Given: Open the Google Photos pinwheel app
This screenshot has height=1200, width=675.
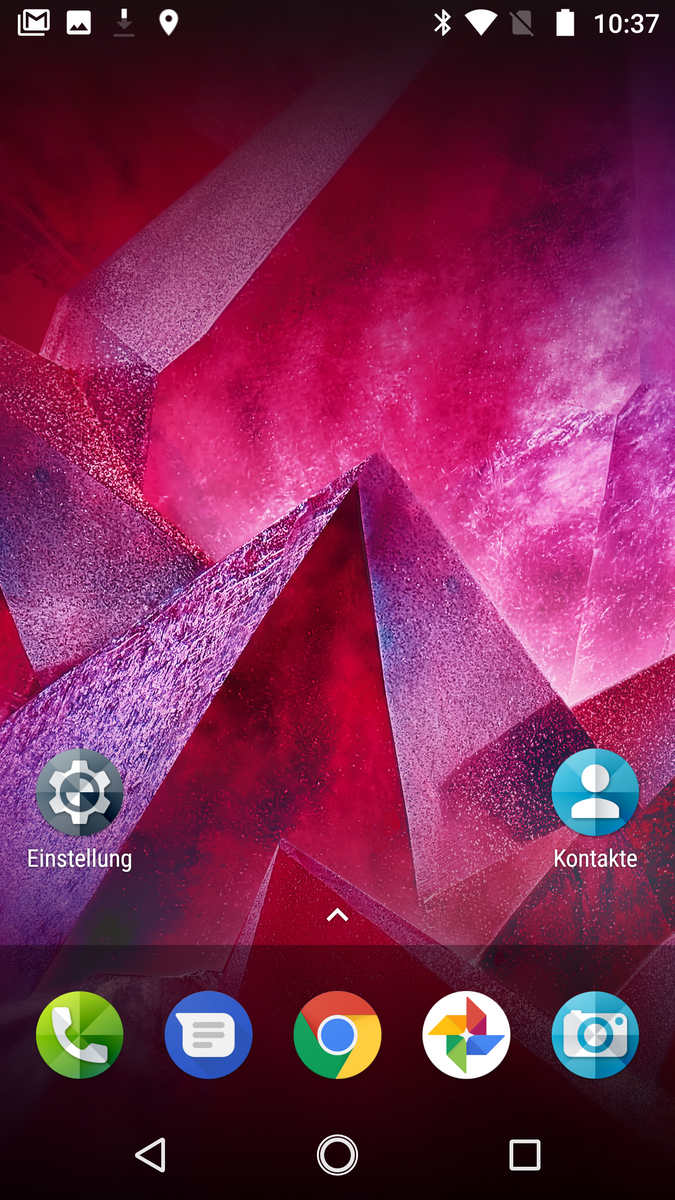Looking at the screenshot, I should point(466,1035).
